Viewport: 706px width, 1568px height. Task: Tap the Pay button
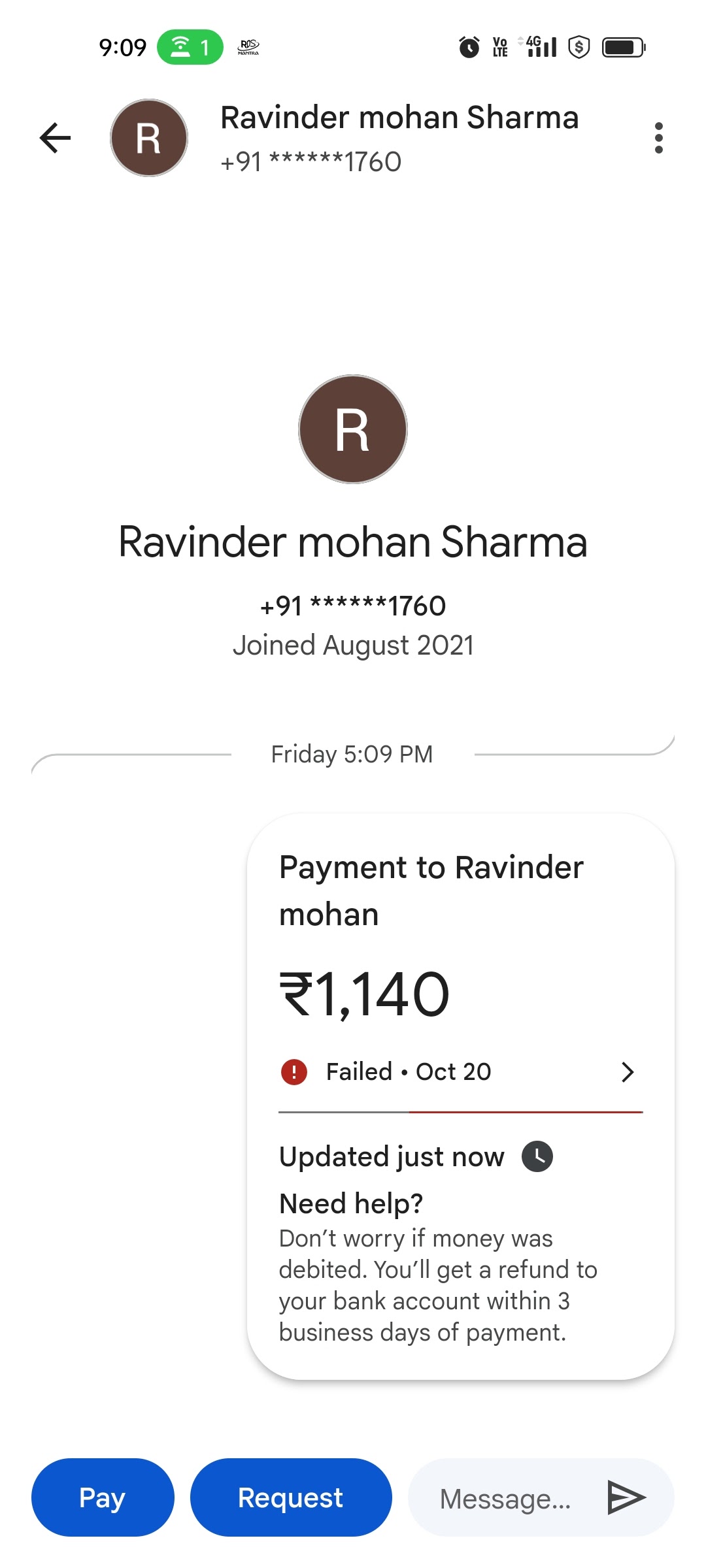(103, 1497)
